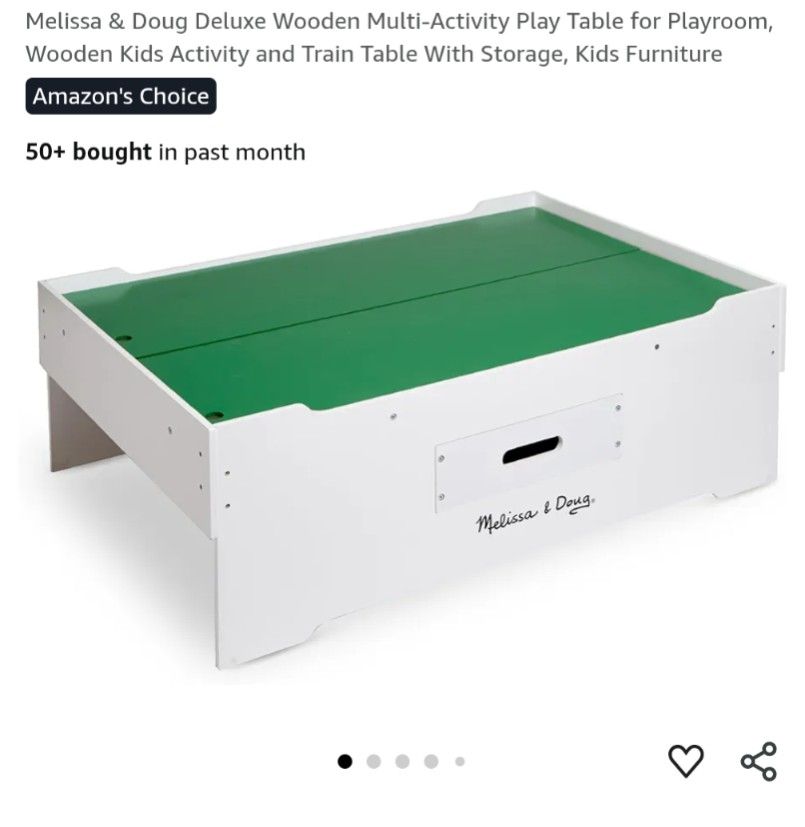Tap the Amazon's Choice badge
The image size is (805, 827).
coord(121,97)
